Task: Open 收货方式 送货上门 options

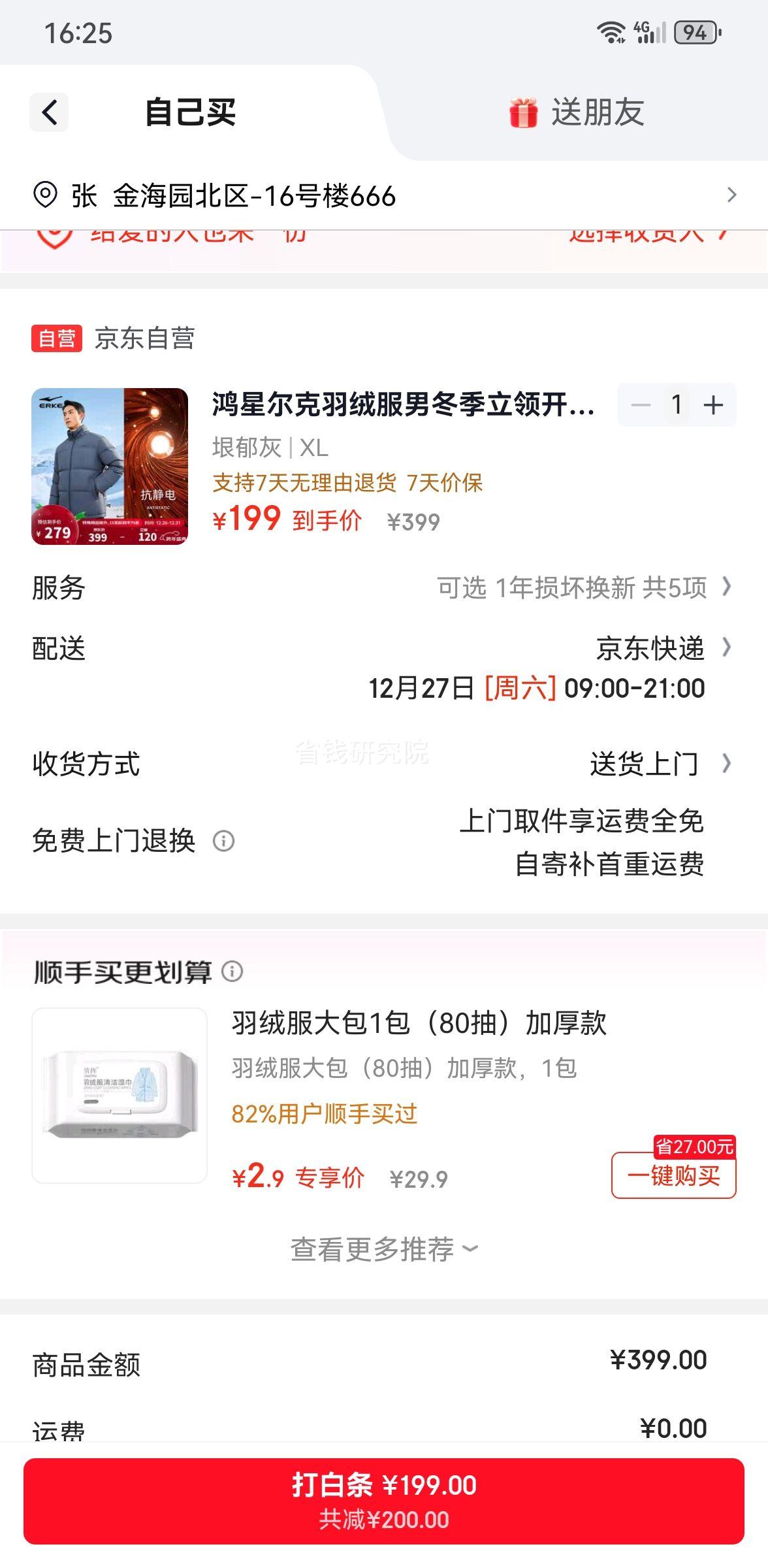Action: click(x=384, y=764)
